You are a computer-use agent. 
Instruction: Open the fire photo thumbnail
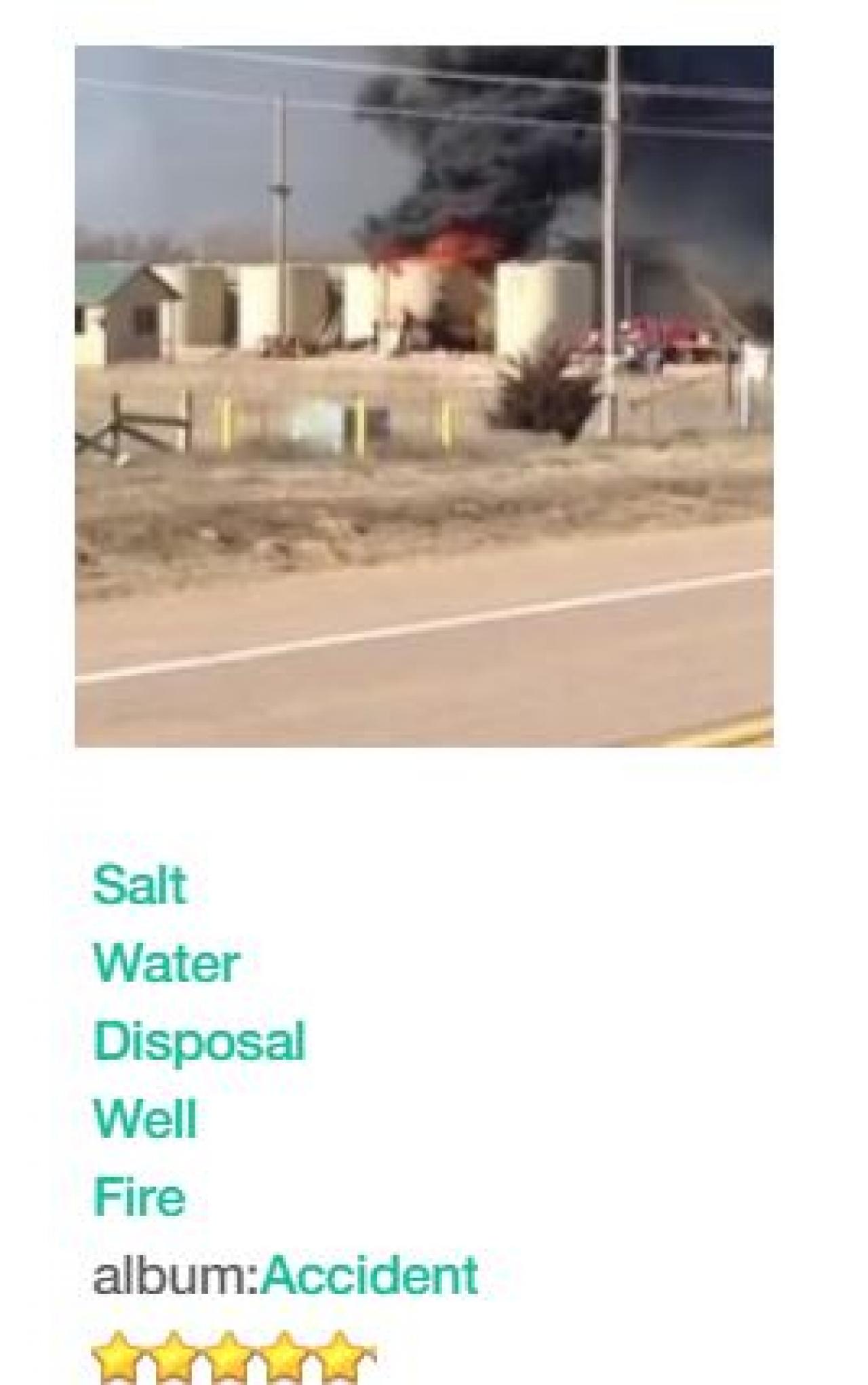tap(424, 396)
